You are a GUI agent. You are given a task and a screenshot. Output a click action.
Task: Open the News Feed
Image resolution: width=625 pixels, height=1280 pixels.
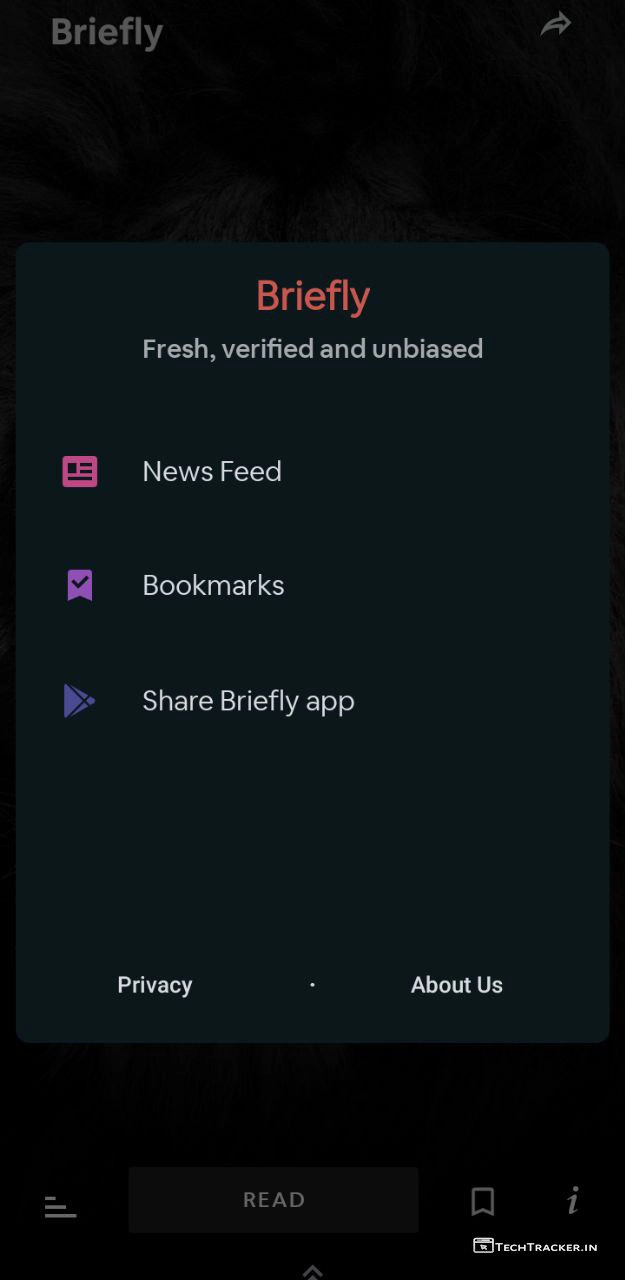(211, 471)
